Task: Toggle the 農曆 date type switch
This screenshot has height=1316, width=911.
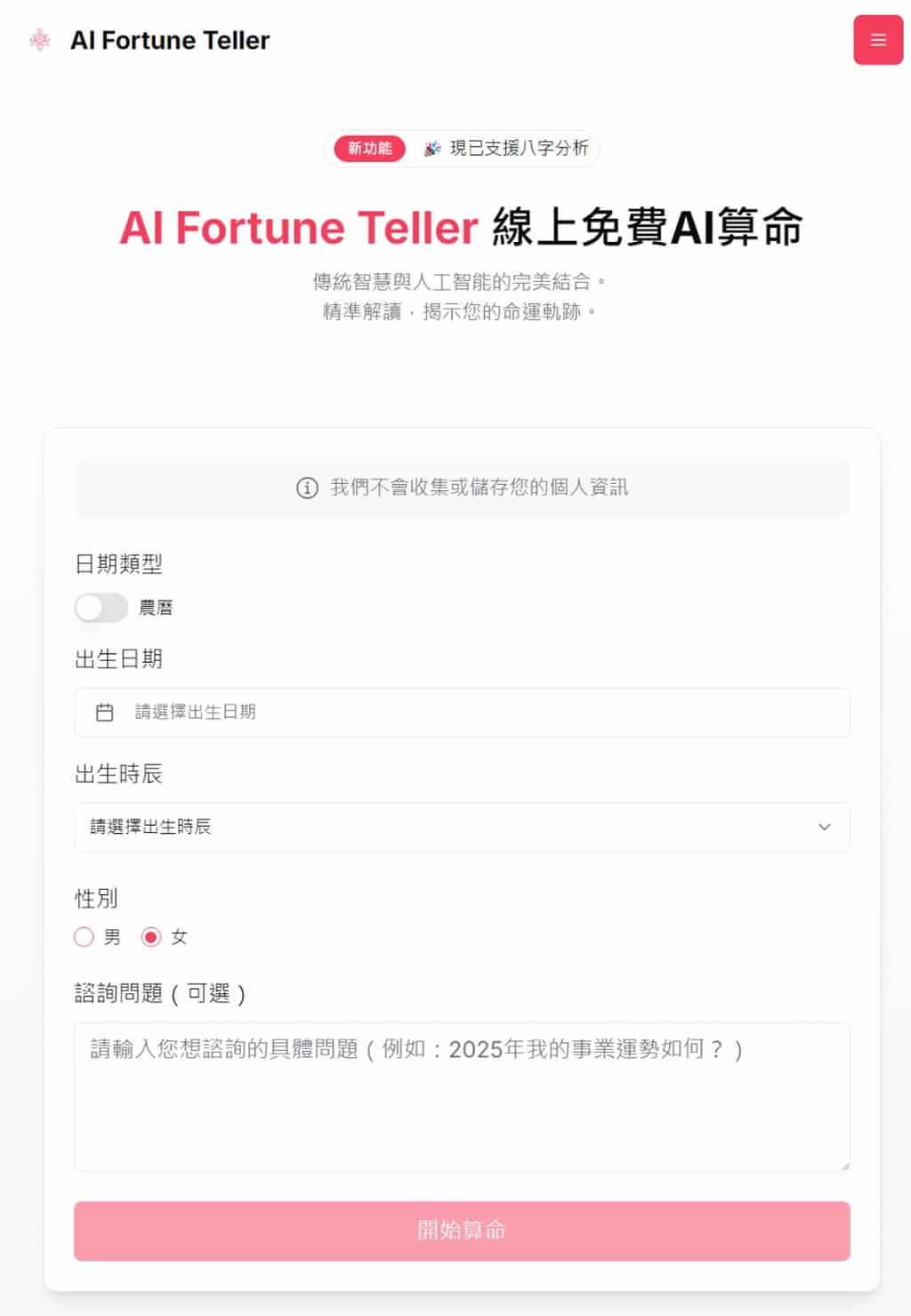Action: tap(101, 608)
